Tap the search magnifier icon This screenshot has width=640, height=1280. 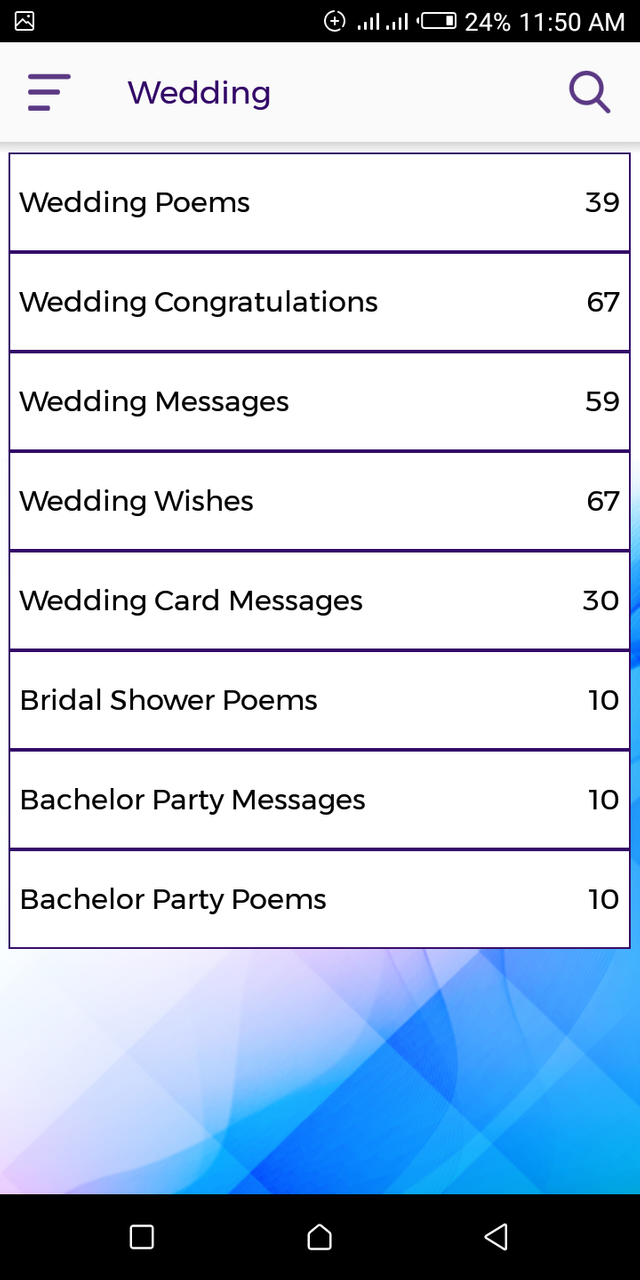point(590,93)
